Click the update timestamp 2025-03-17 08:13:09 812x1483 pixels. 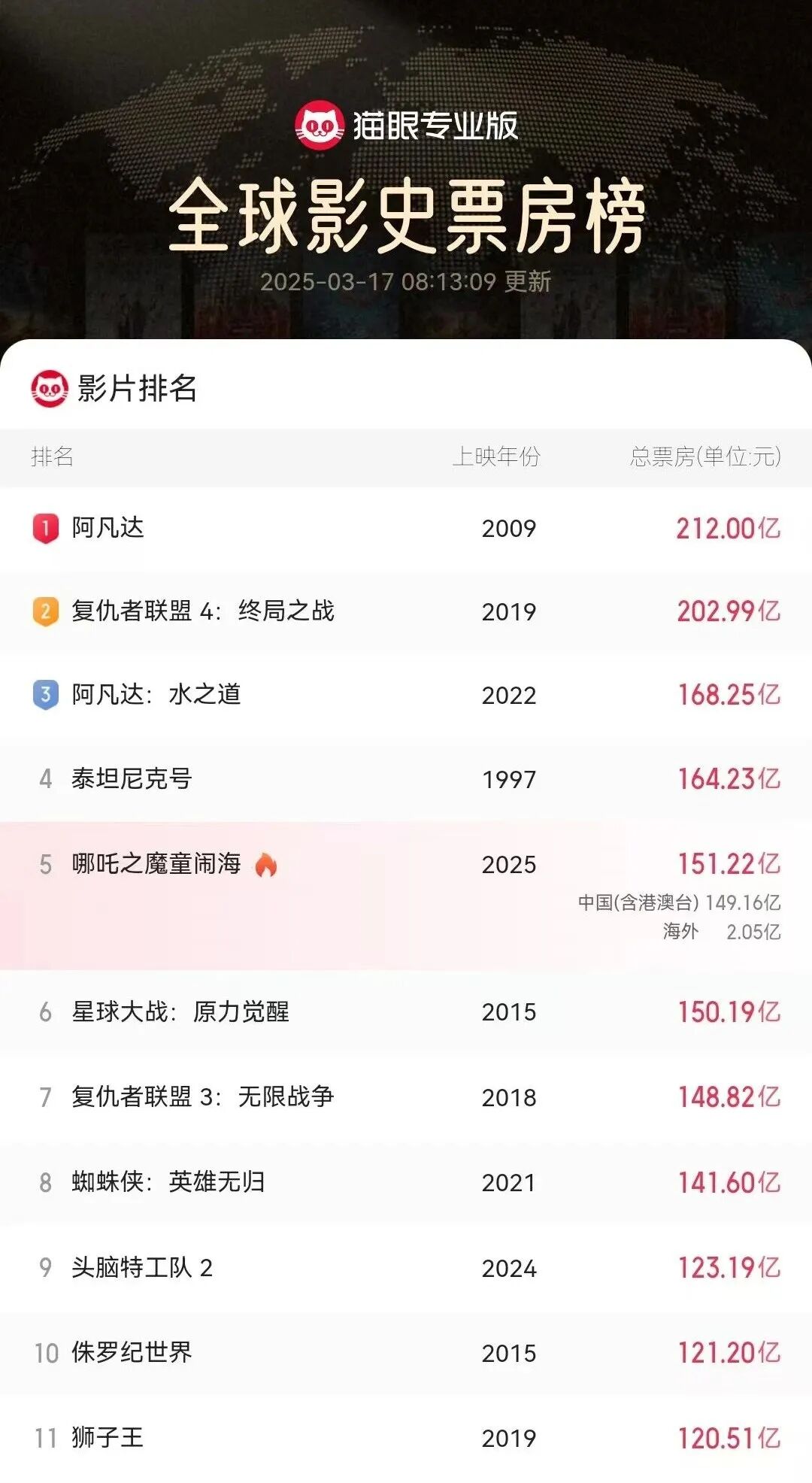pos(406,282)
